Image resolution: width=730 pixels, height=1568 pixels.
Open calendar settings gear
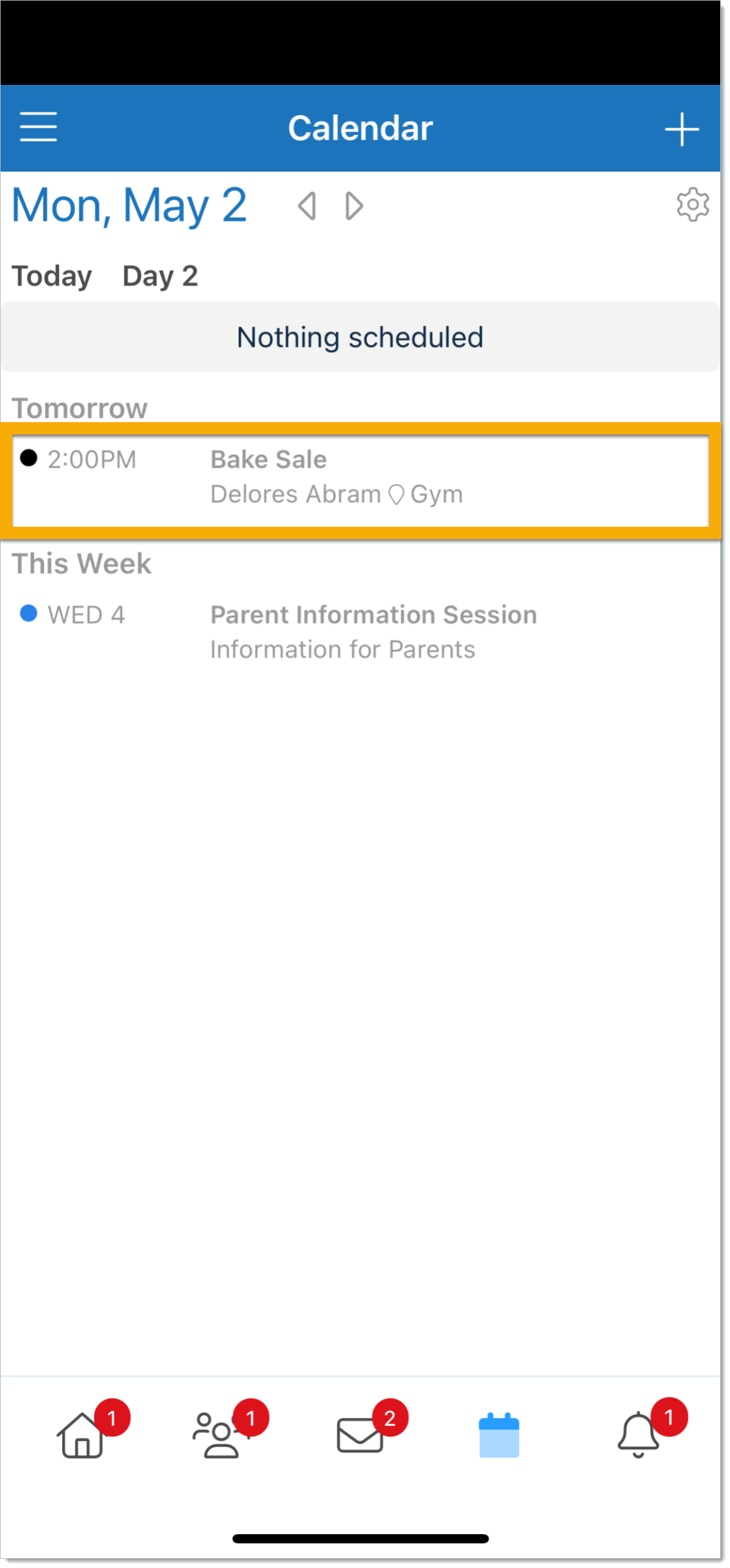click(692, 204)
